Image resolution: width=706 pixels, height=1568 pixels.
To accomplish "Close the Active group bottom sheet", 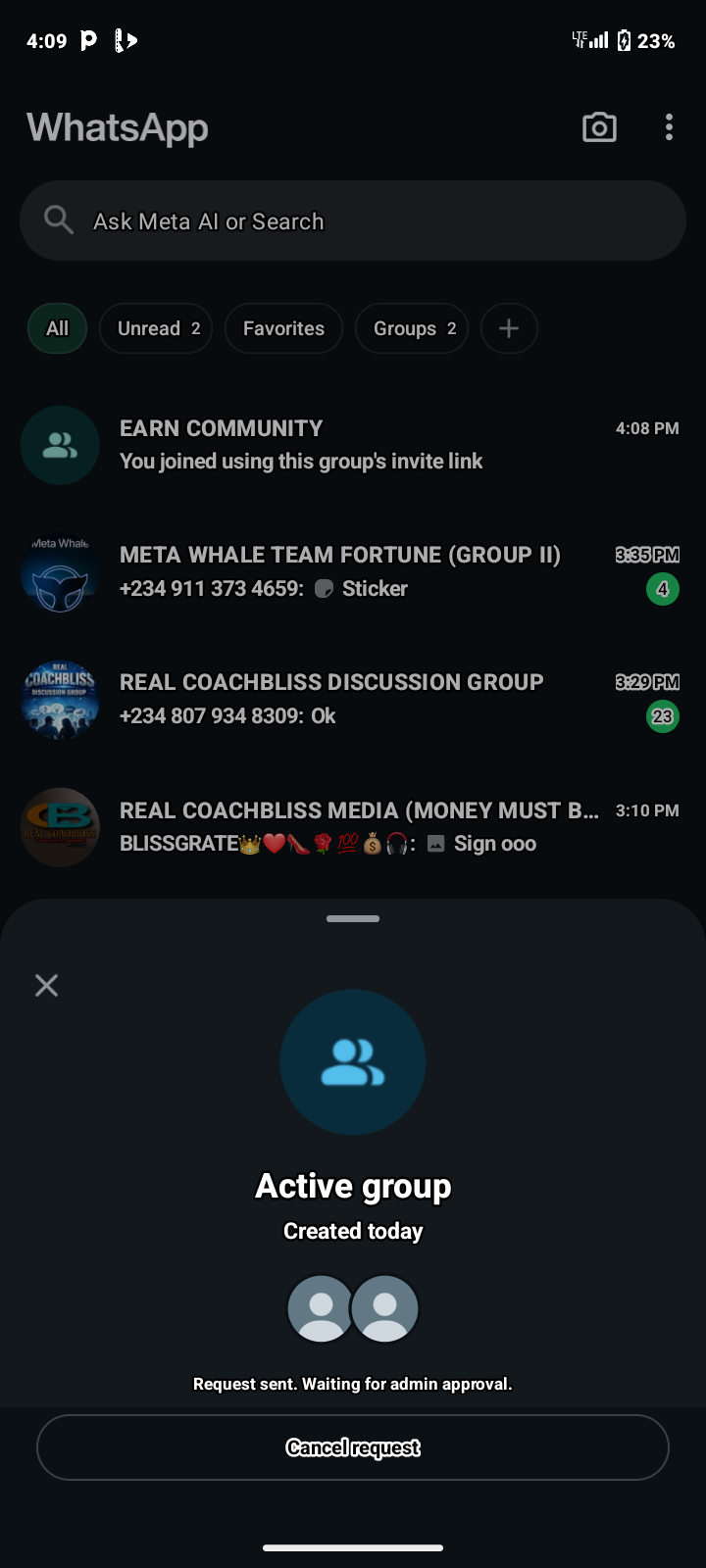I will click(x=46, y=985).
